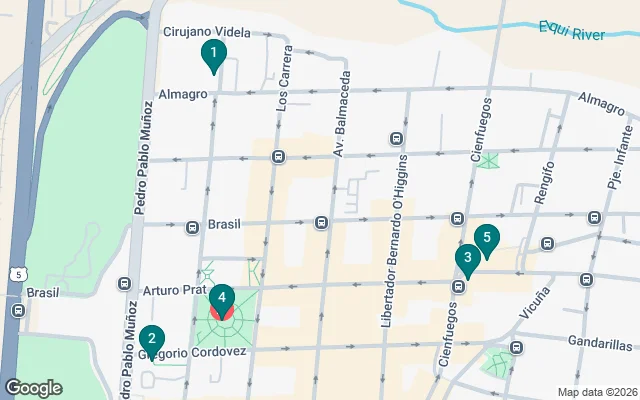The width and height of the screenshot is (640, 400).
Task: Tap map marker number 3 on Cienfuegos
Action: pyautogui.click(x=467, y=258)
